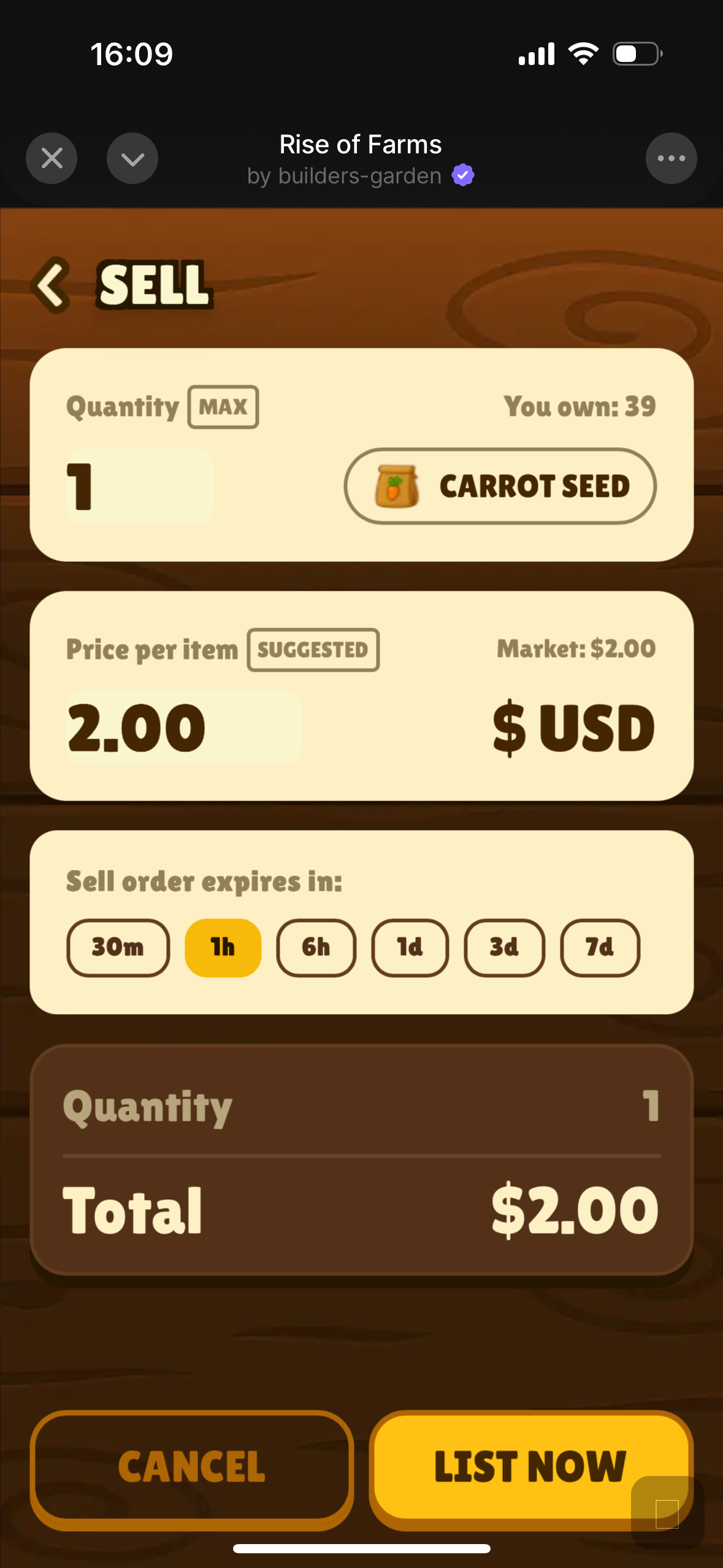Open the three-dot options menu

pos(671,158)
